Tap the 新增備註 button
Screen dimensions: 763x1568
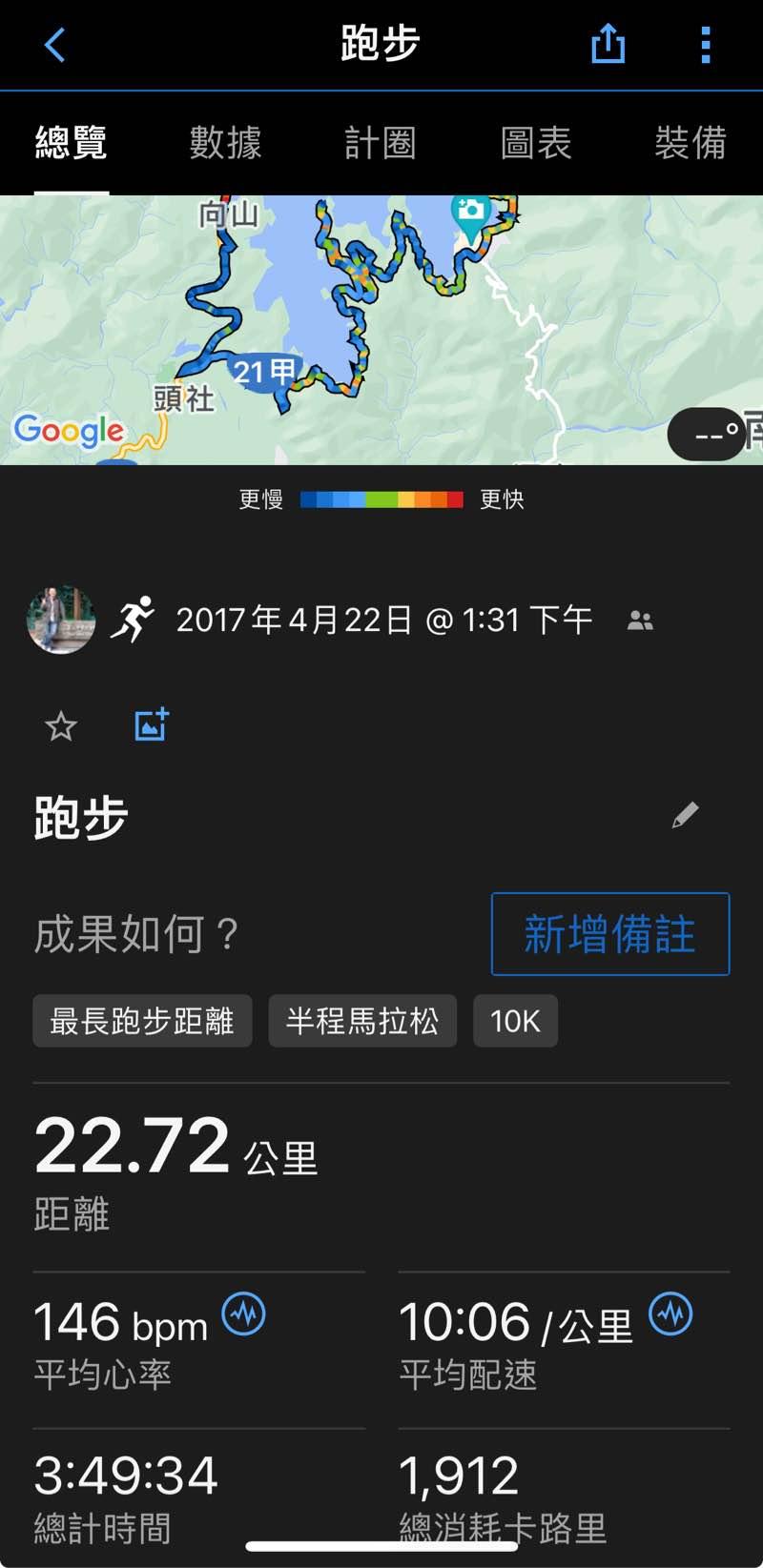(x=609, y=934)
